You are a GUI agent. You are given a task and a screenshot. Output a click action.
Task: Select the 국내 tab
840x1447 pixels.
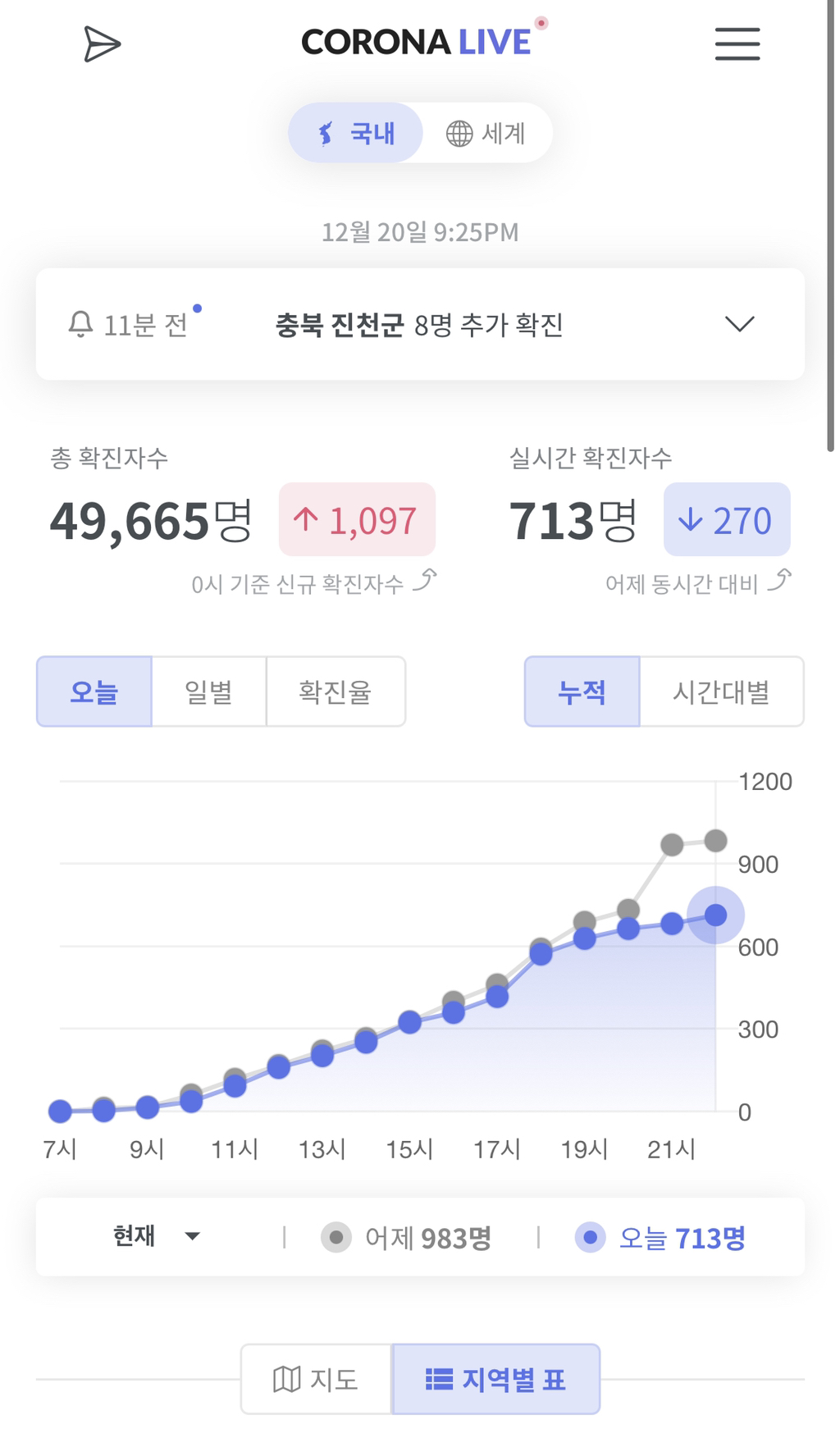tap(355, 133)
